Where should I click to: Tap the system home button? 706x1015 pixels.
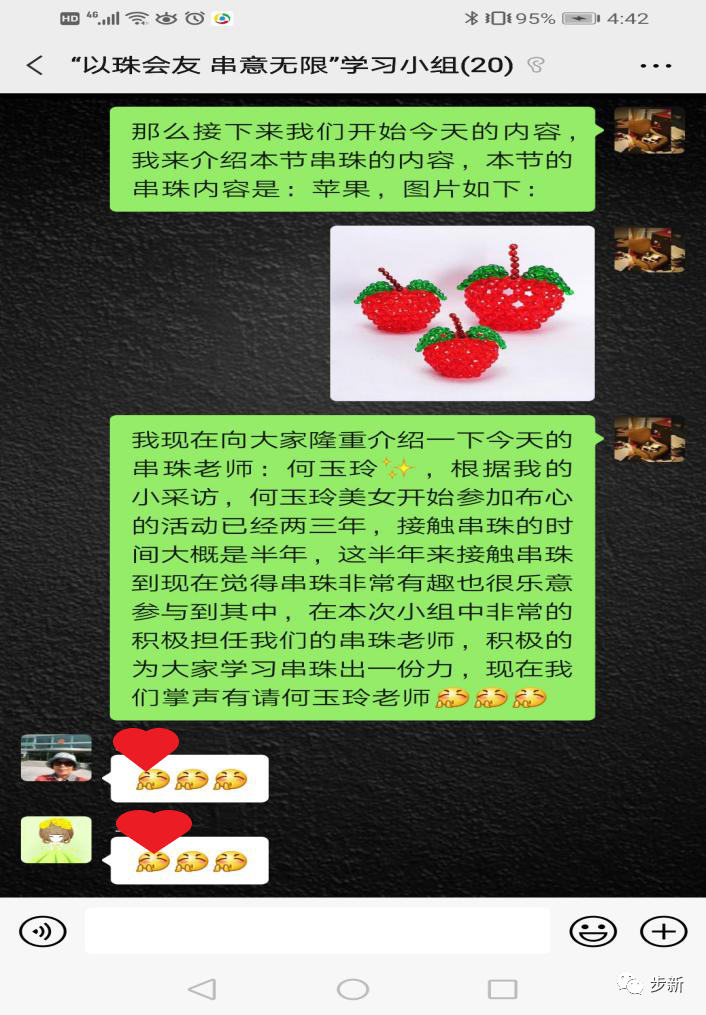[x=353, y=989]
